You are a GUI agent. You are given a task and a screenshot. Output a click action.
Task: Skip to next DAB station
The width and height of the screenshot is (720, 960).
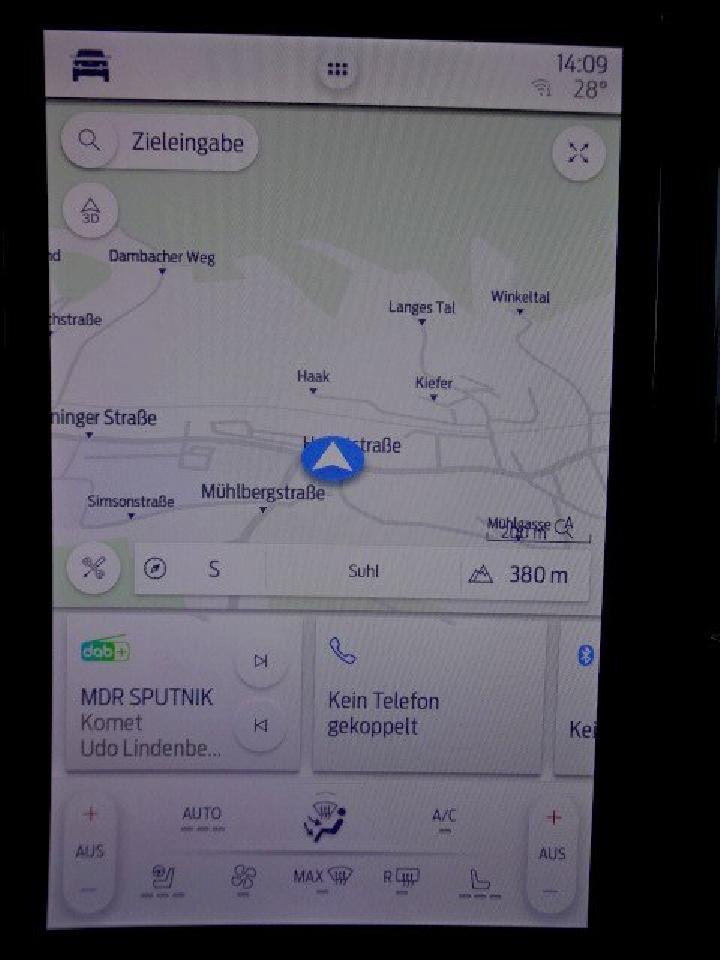pos(261,660)
